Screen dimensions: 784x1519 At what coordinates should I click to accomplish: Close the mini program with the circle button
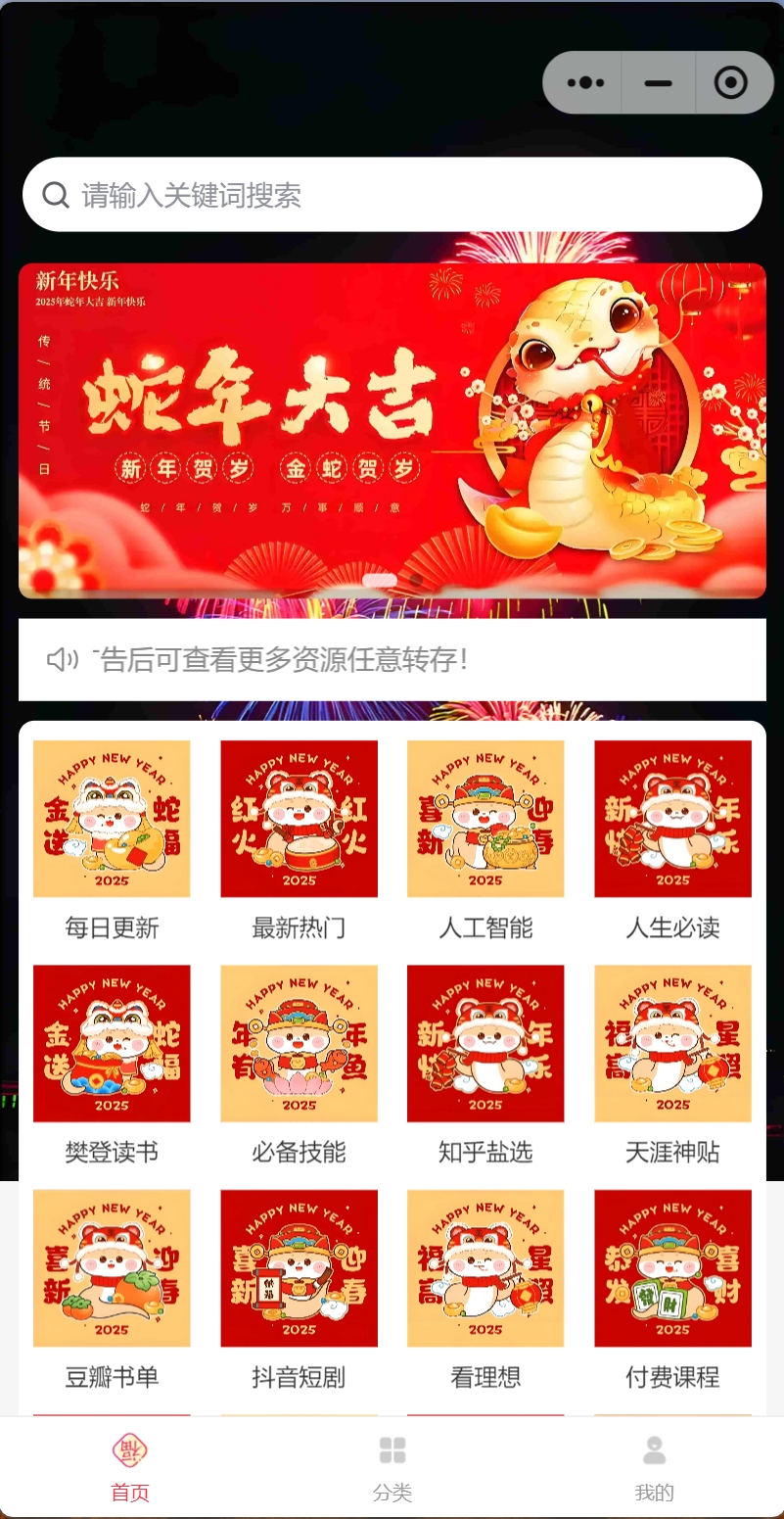pos(731,83)
